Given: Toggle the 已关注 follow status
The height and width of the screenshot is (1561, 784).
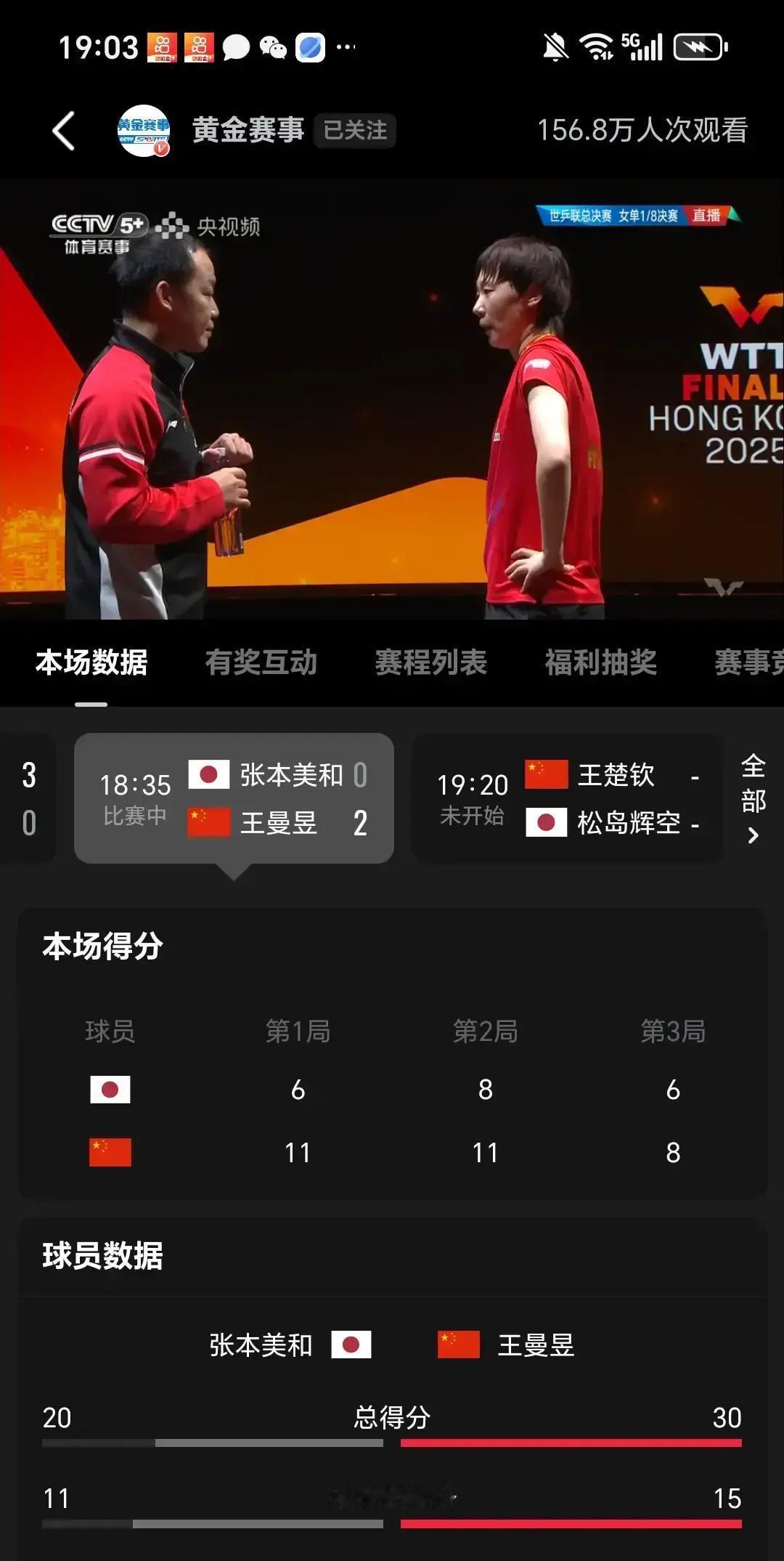Looking at the screenshot, I should tap(355, 131).
